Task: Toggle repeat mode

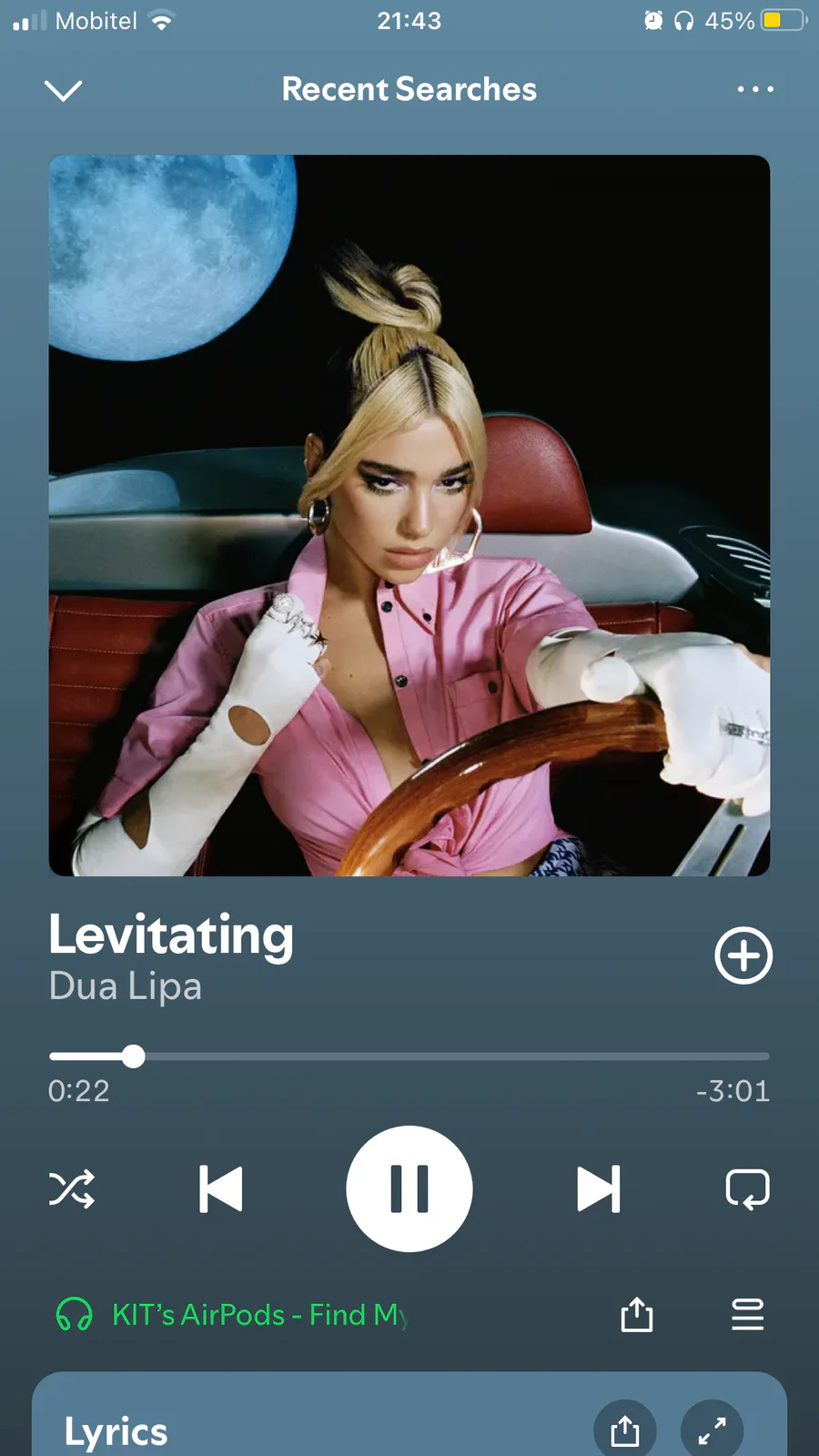Action: pyautogui.click(x=747, y=1188)
